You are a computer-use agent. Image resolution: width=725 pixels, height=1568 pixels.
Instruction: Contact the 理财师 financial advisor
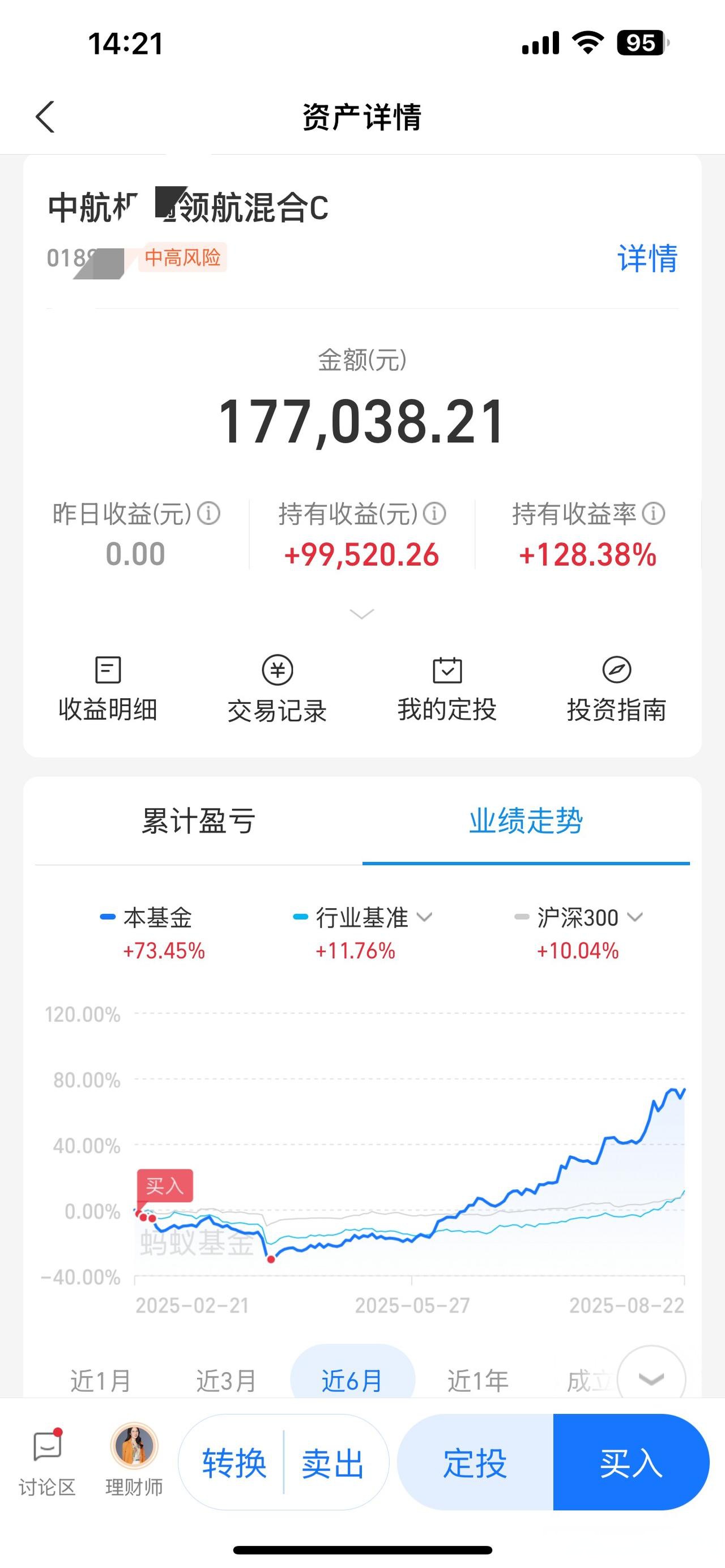[x=135, y=1461]
